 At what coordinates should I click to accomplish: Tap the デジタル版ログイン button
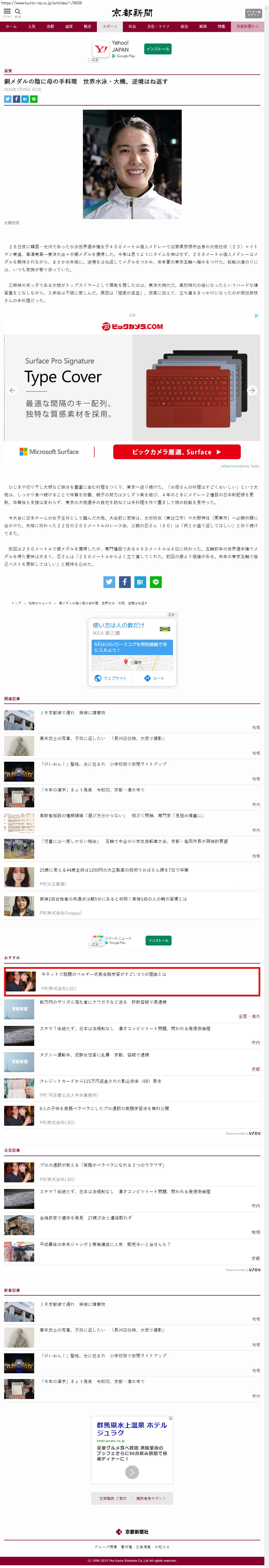(x=253, y=13)
